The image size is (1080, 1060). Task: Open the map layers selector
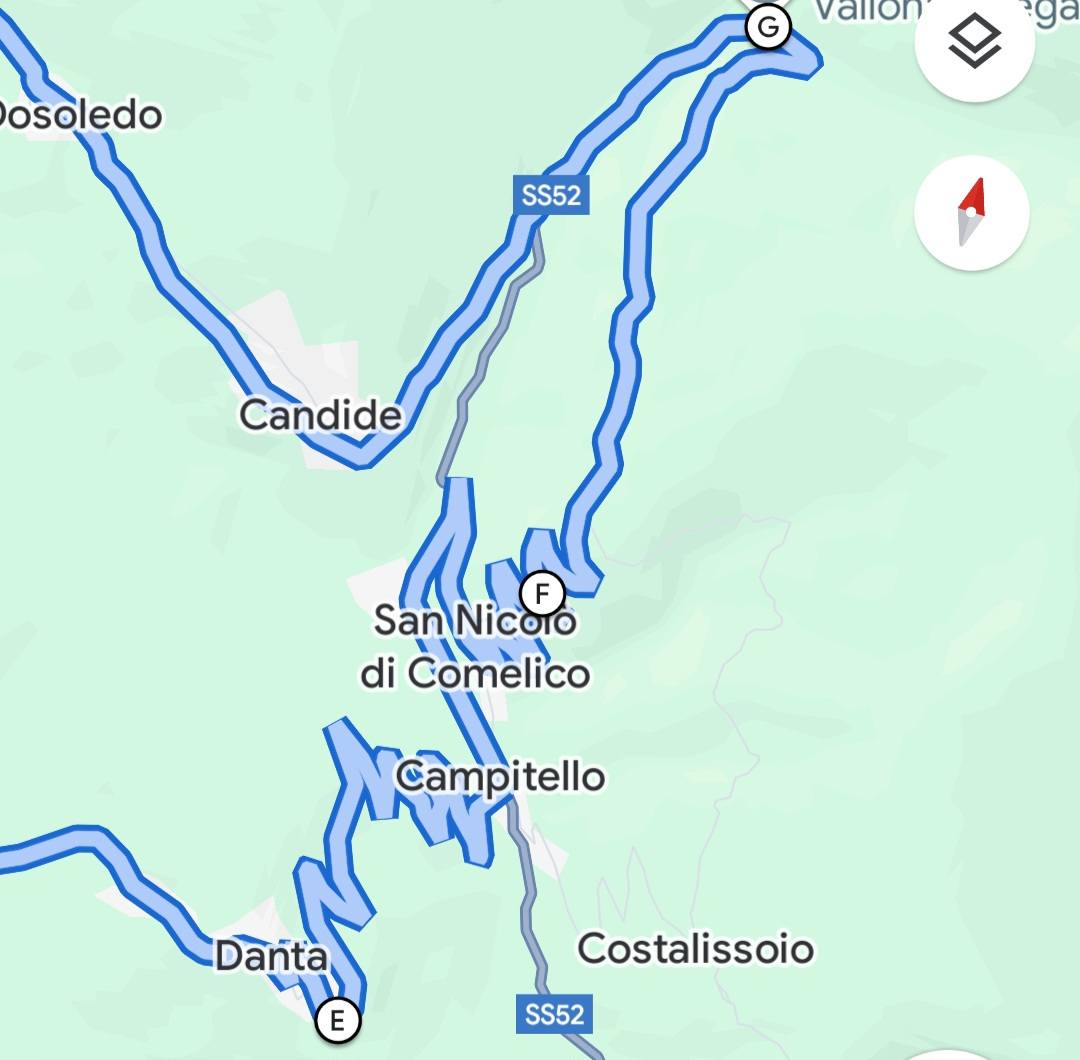click(x=974, y=44)
